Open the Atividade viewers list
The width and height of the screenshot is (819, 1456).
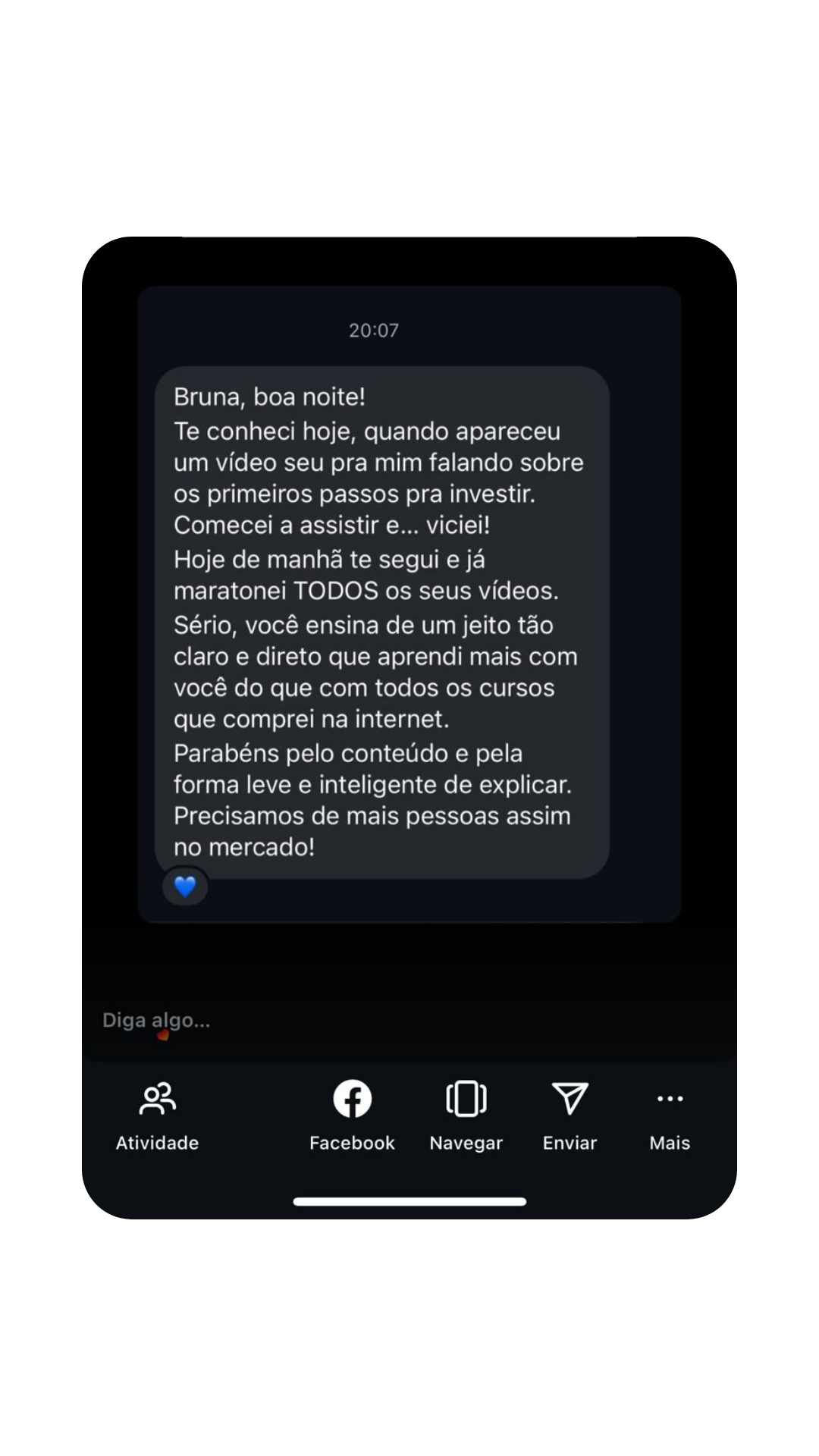coord(157,1115)
